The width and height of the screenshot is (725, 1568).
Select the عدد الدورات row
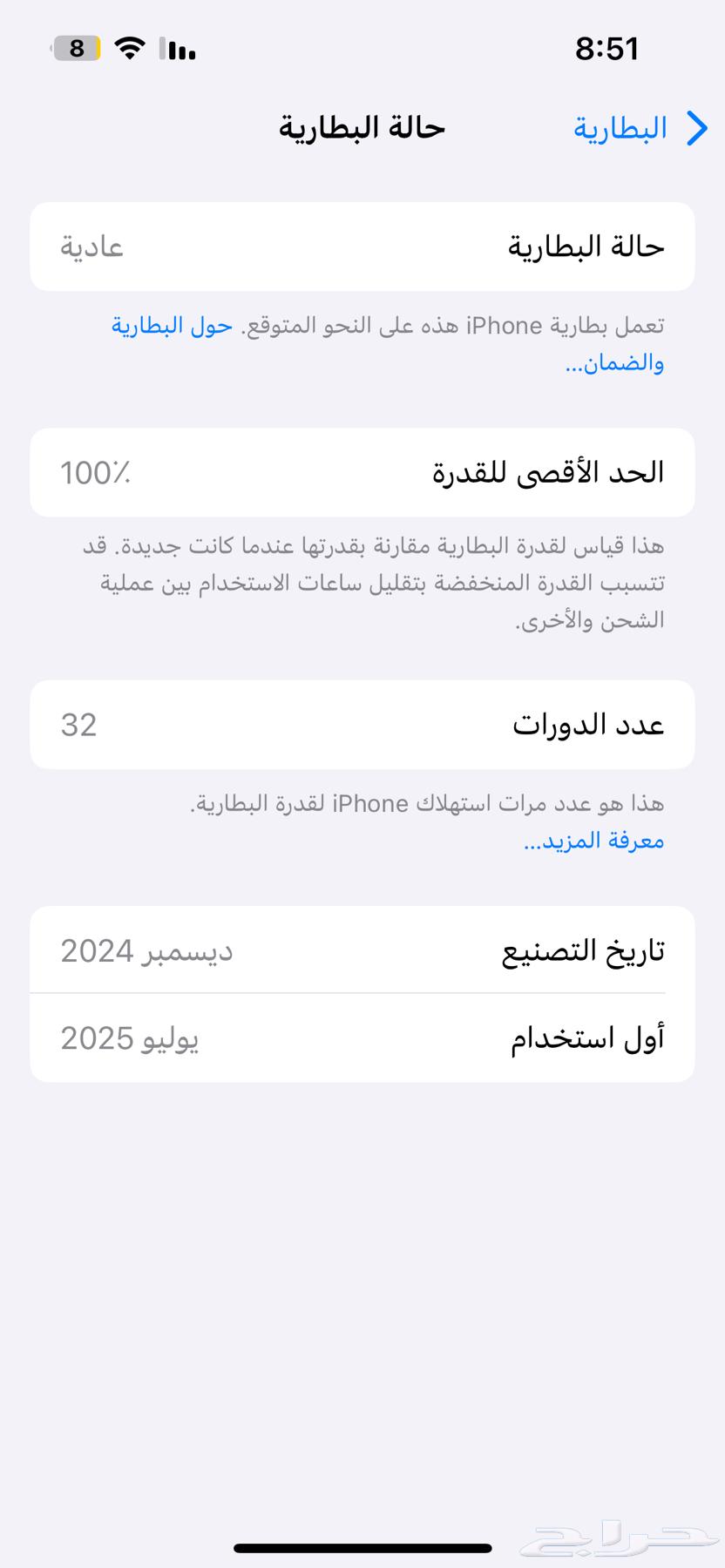pyautogui.click(x=362, y=724)
